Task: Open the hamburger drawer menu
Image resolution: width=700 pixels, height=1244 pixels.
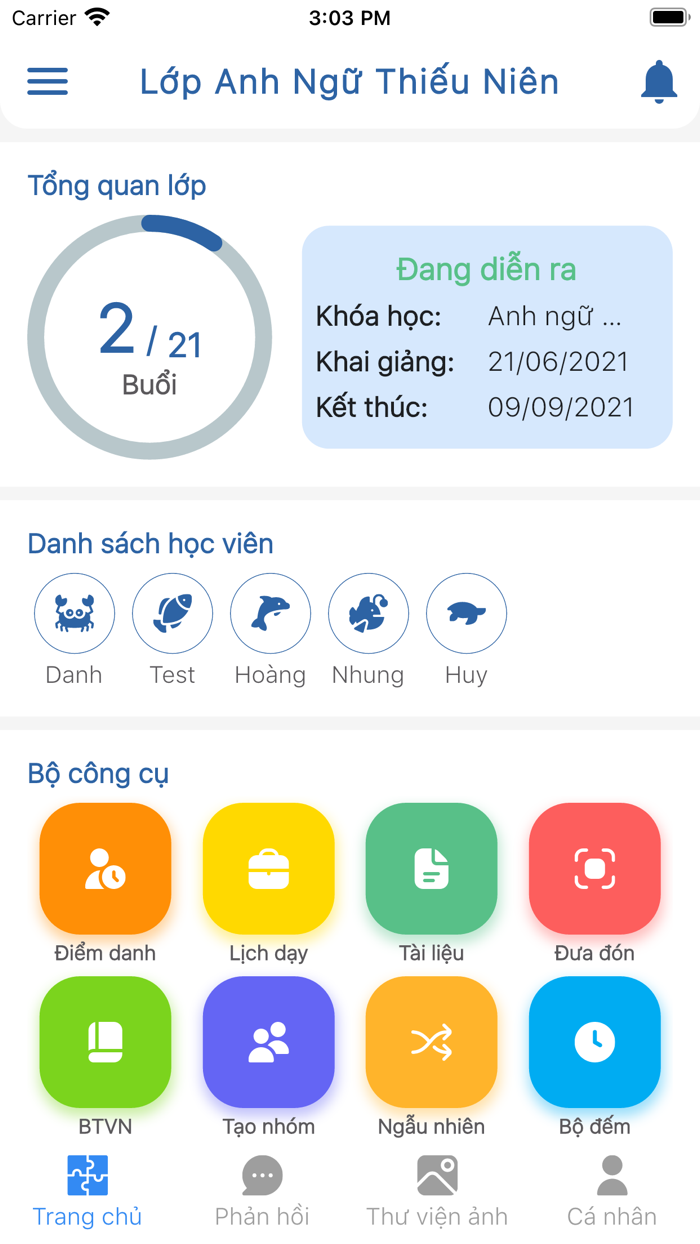Action: [x=47, y=82]
